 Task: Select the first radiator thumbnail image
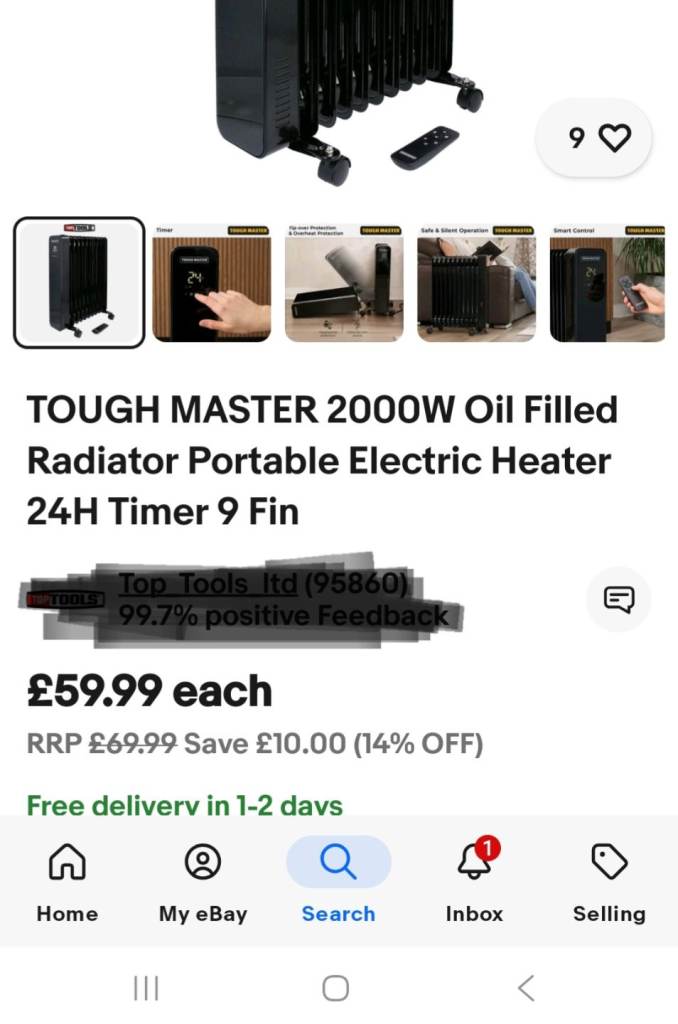pos(79,283)
